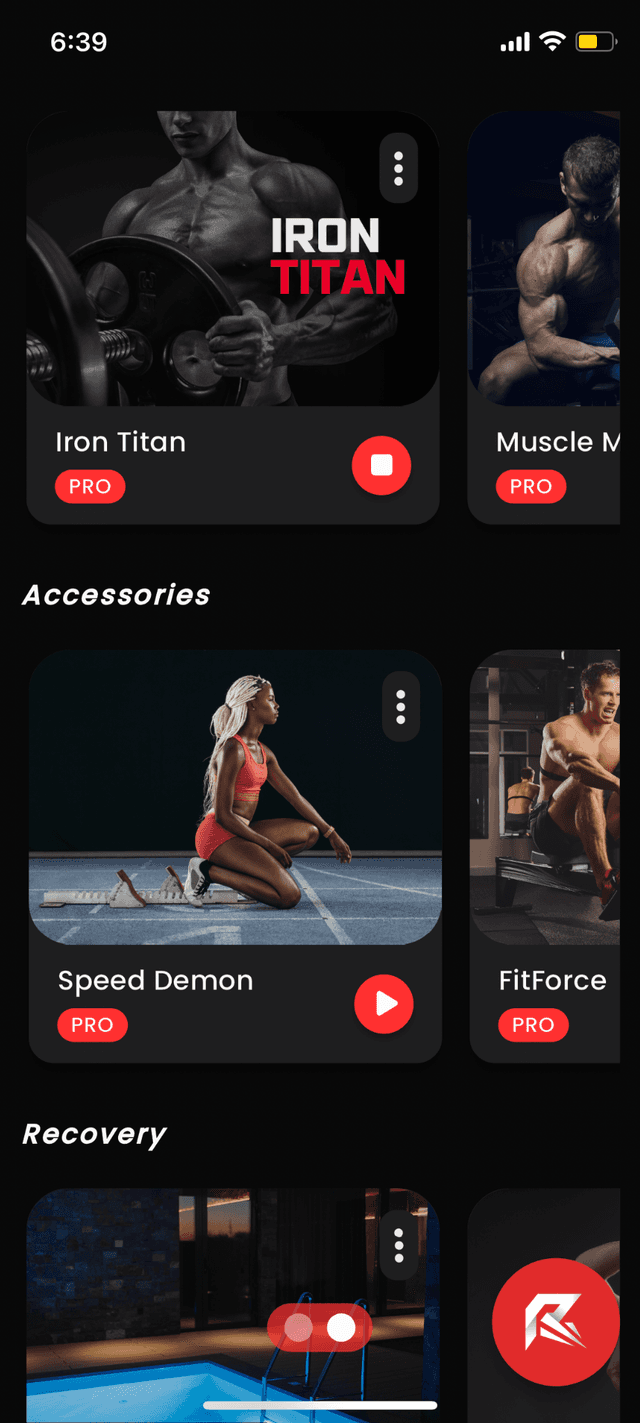Play the Speed Demon workout
Viewport: 640px width, 1423px height.
pyautogui.click(x=384, y=1003)
